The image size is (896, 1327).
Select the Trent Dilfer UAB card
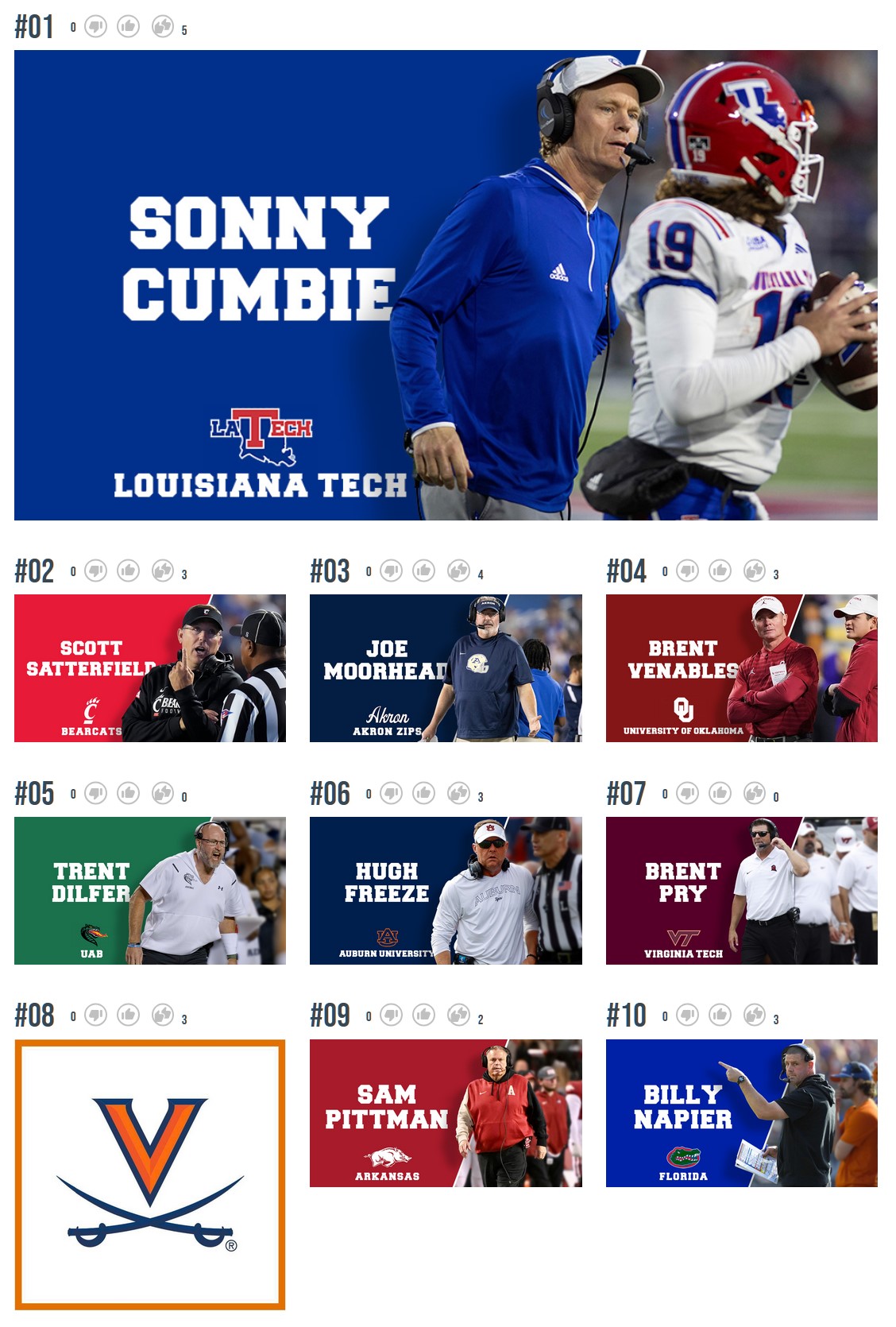pyautogui.click(x=150, y=890)
